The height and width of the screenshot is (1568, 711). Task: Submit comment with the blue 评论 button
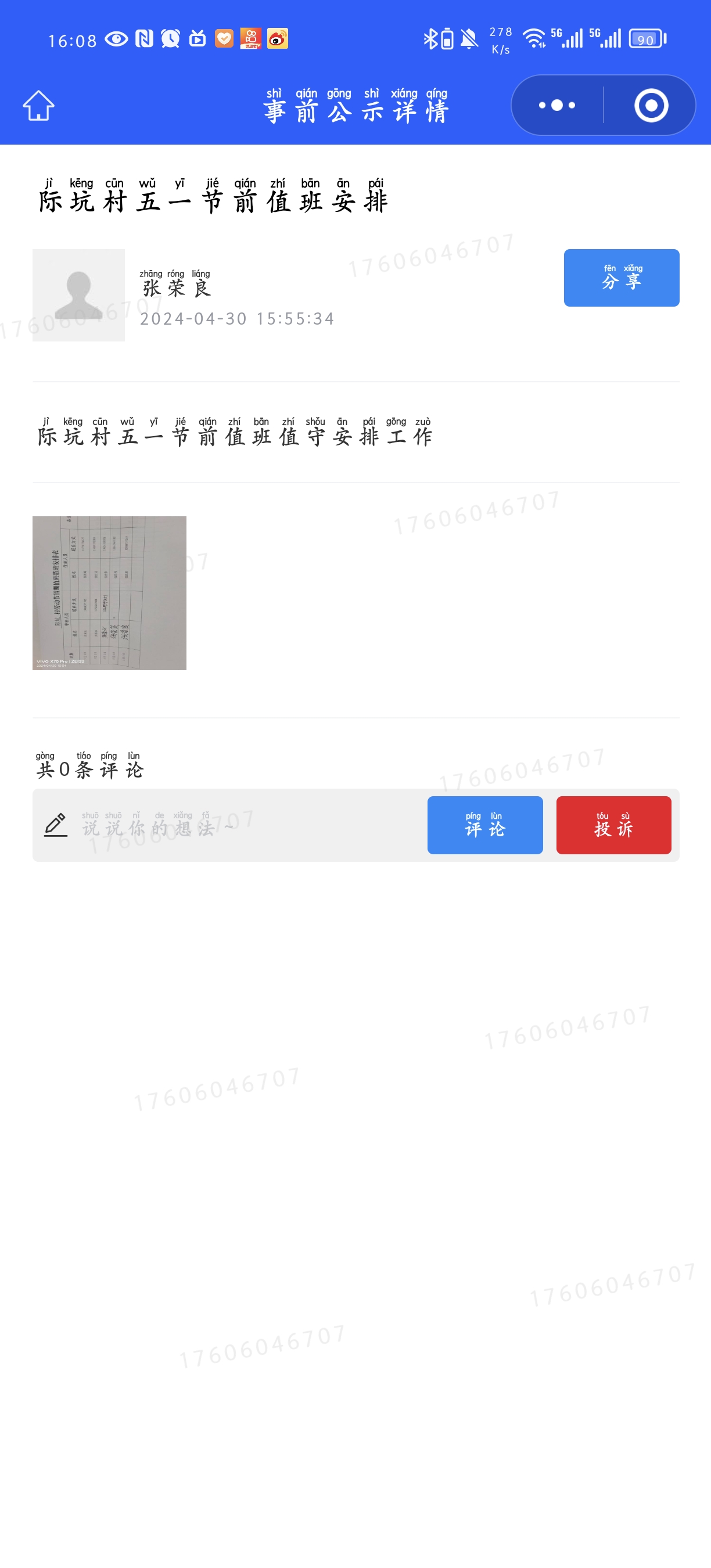click(x=484, y=825)
